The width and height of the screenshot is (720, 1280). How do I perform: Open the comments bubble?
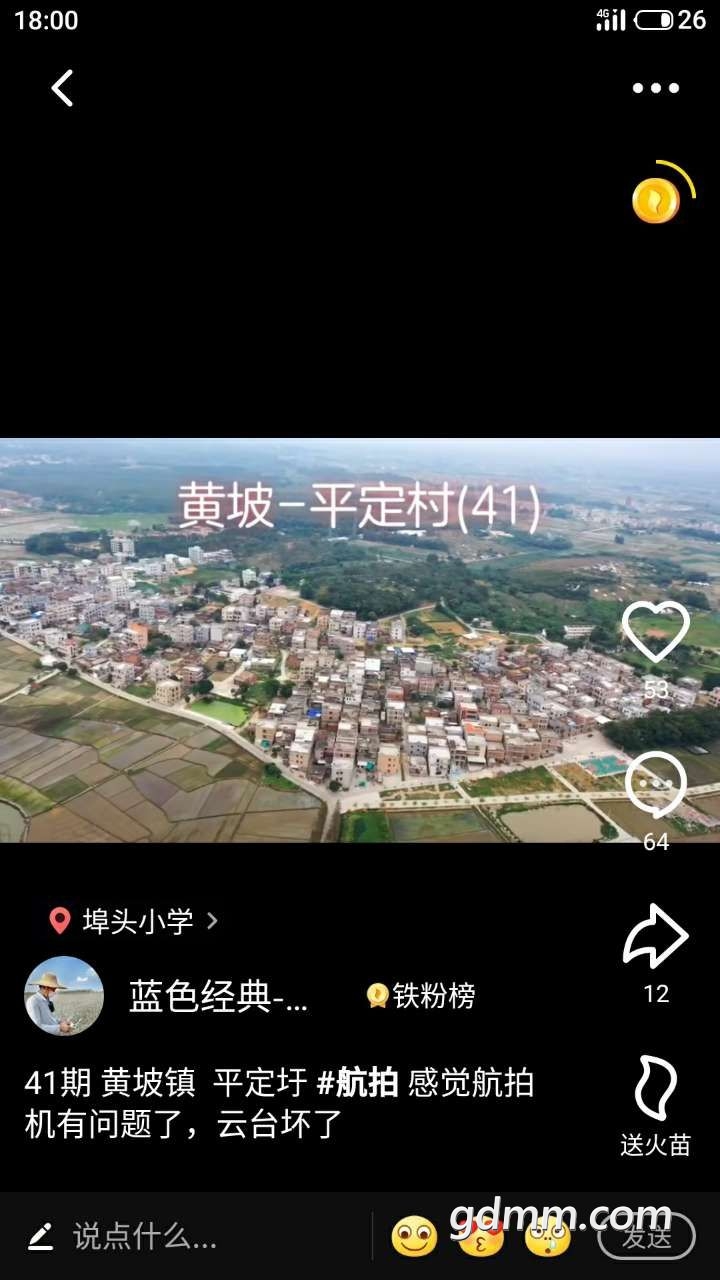click(656, 784)
